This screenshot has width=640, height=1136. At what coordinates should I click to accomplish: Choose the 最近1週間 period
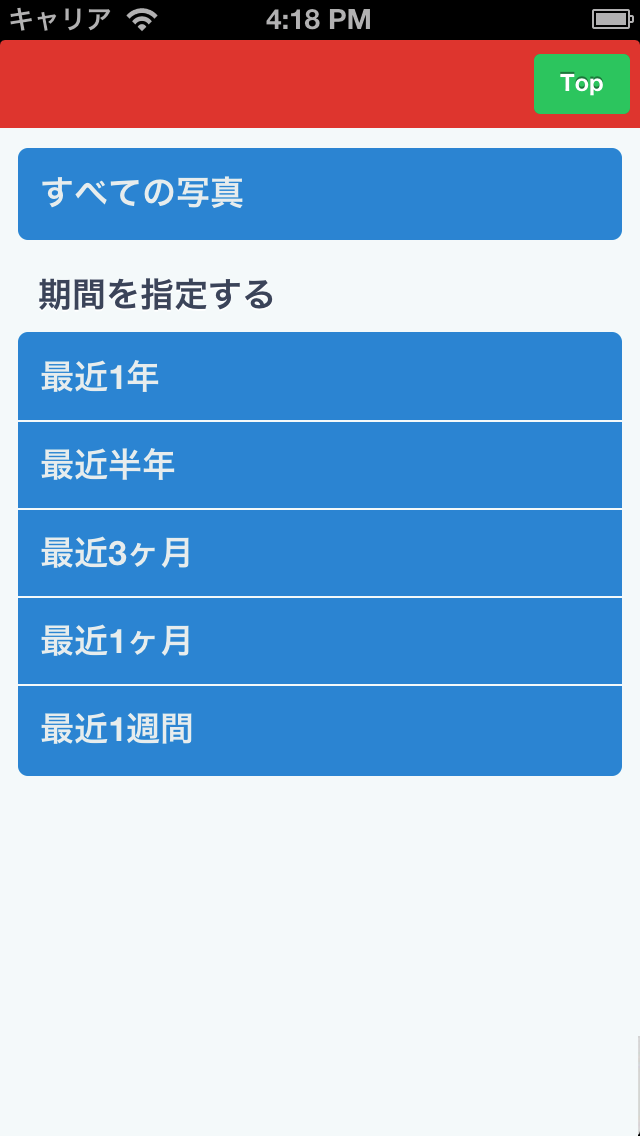coord(320,730)
